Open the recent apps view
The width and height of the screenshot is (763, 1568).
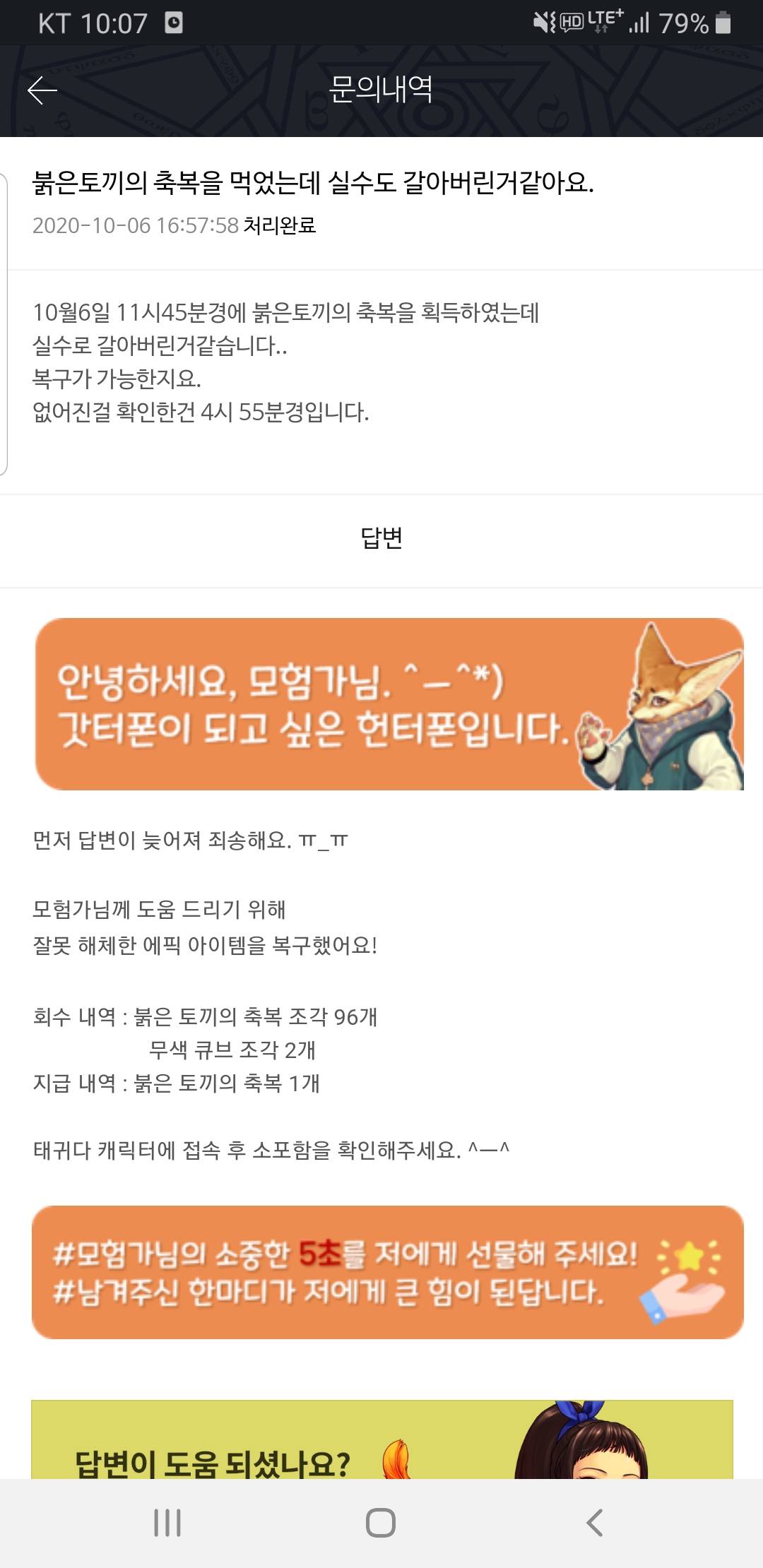167,1523
